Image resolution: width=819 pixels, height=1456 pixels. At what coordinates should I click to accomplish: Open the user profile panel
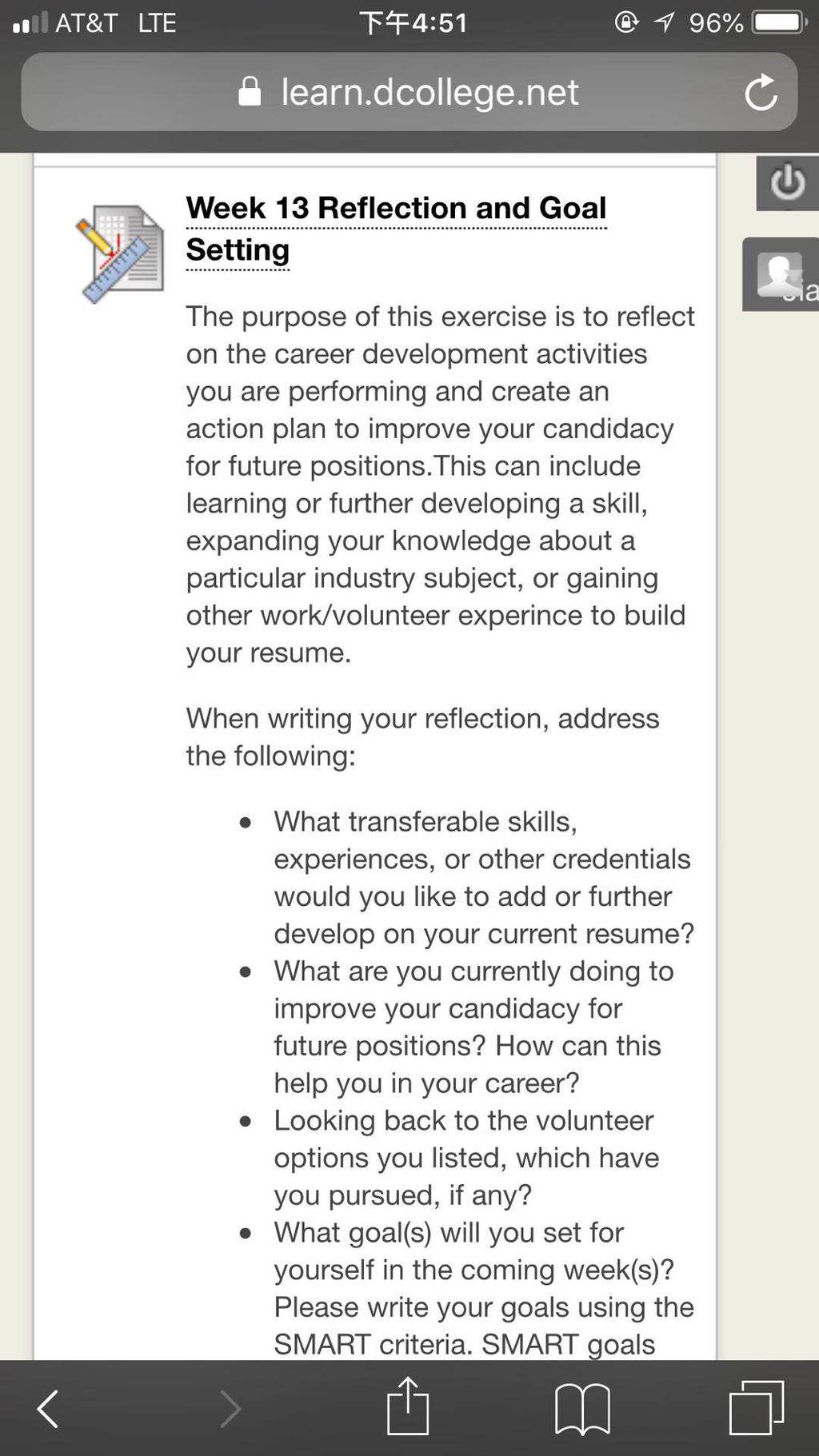(781, 274)
